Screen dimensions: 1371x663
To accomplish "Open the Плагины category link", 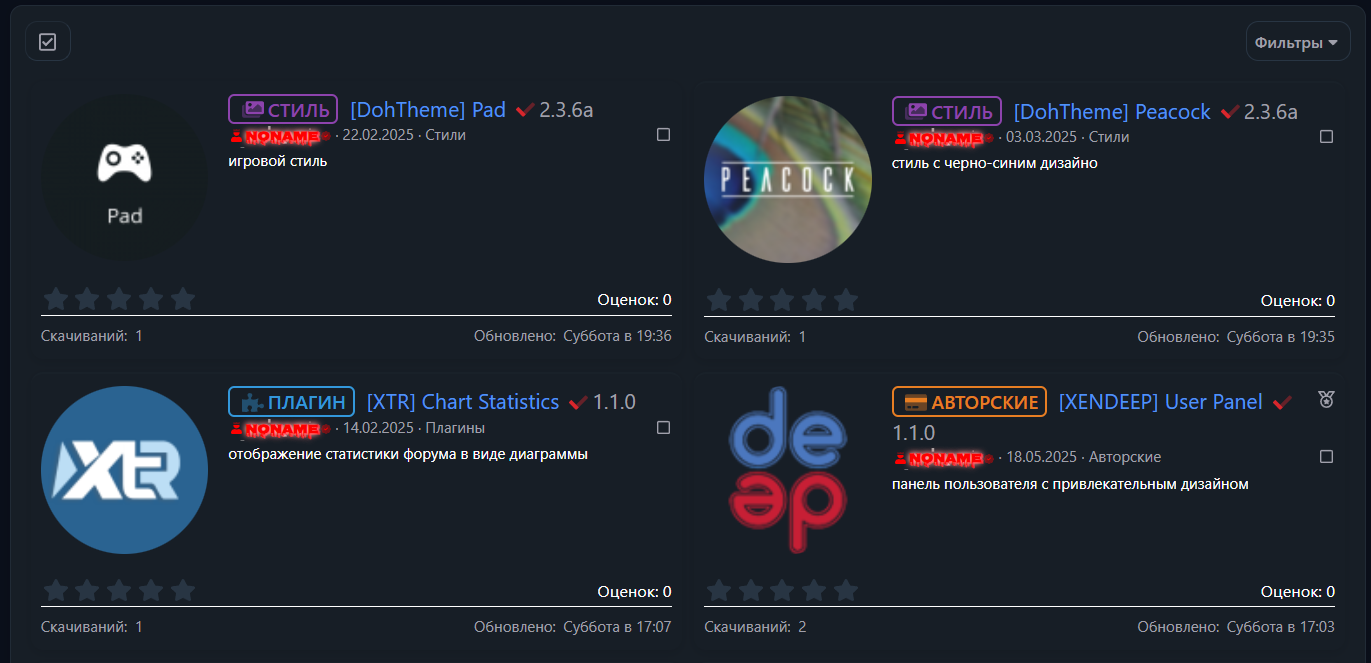I will [x=455, y=428].
